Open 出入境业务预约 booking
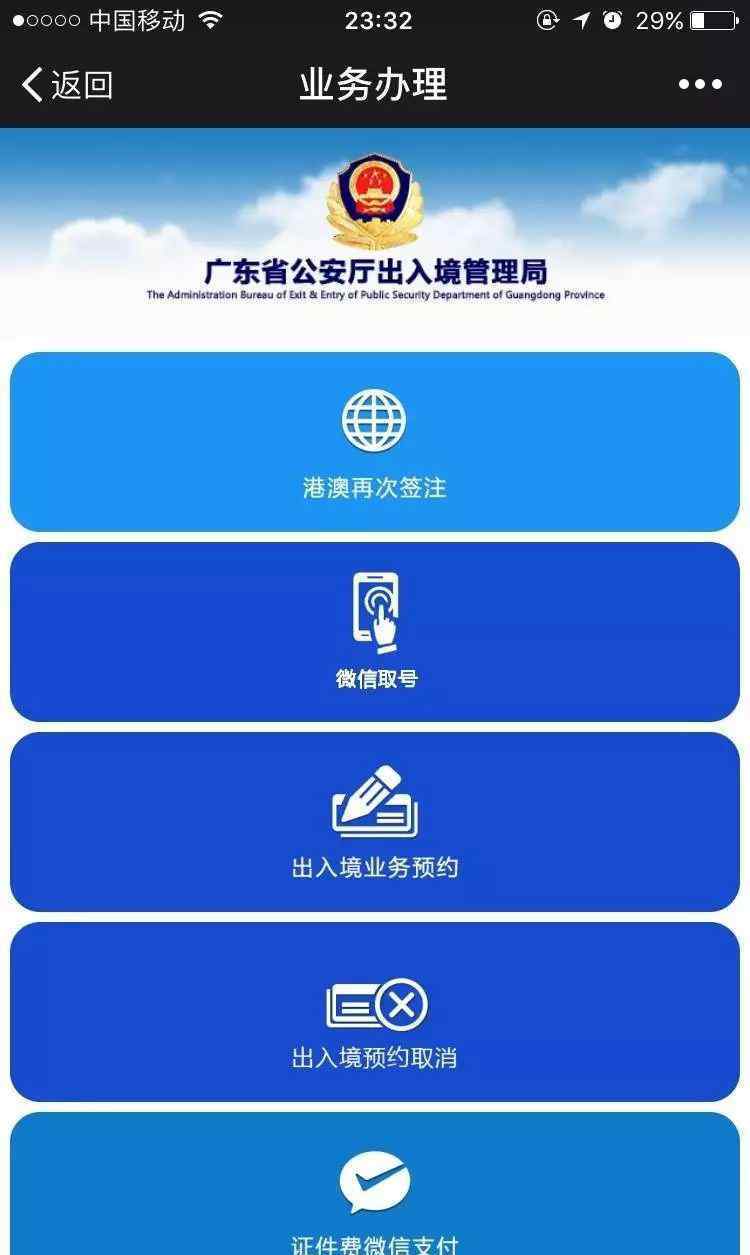 [375, 822]
